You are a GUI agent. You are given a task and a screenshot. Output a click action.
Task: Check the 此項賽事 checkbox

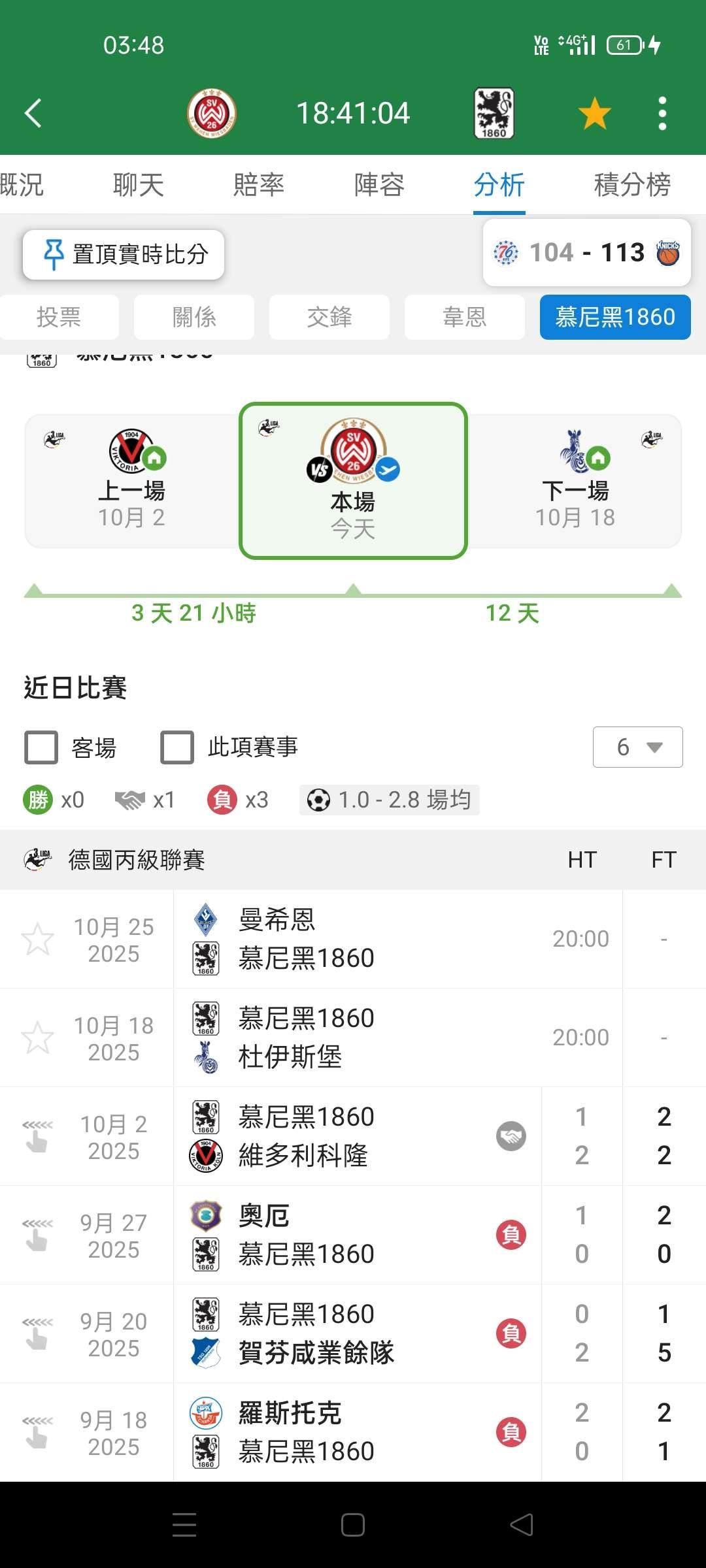(177, 747)
